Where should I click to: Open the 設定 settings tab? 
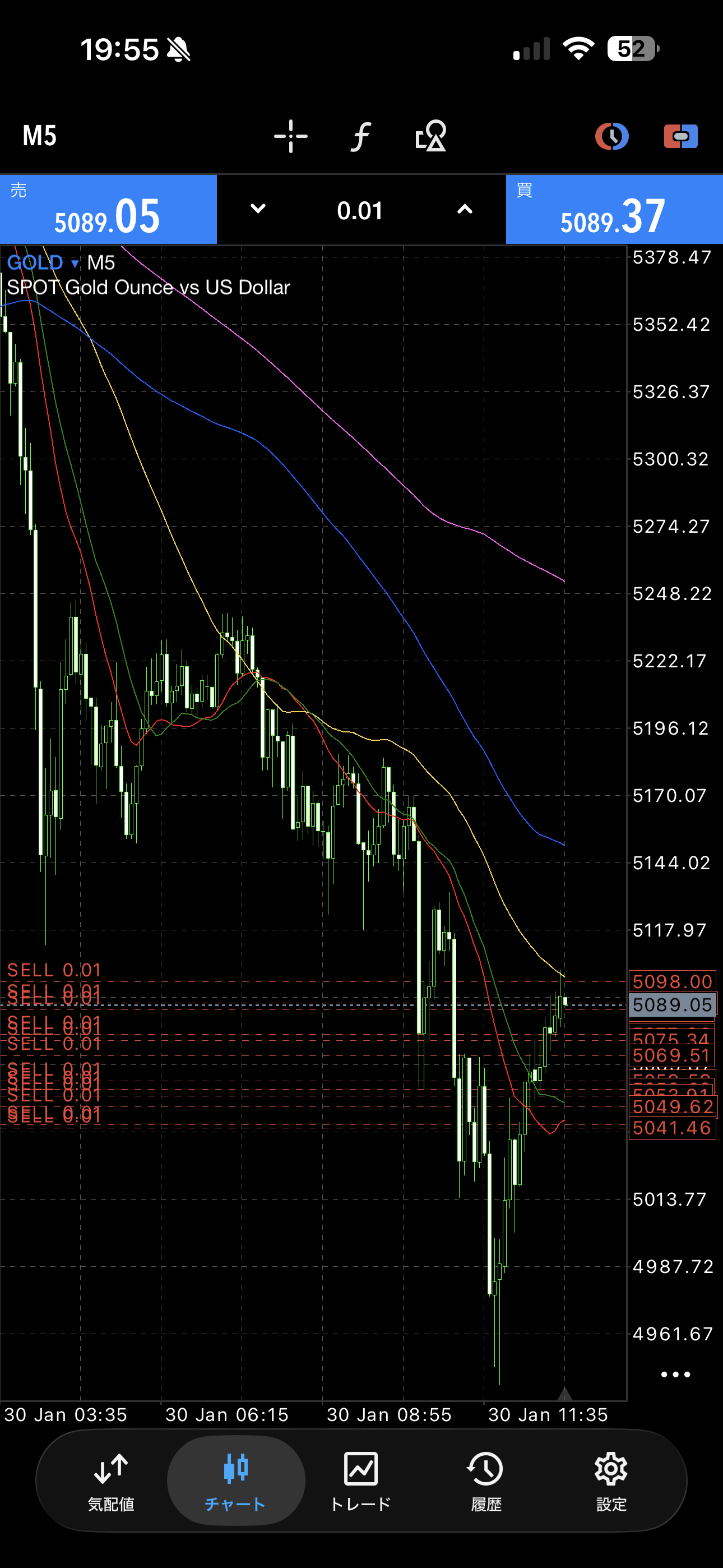tap(611, 1481)
